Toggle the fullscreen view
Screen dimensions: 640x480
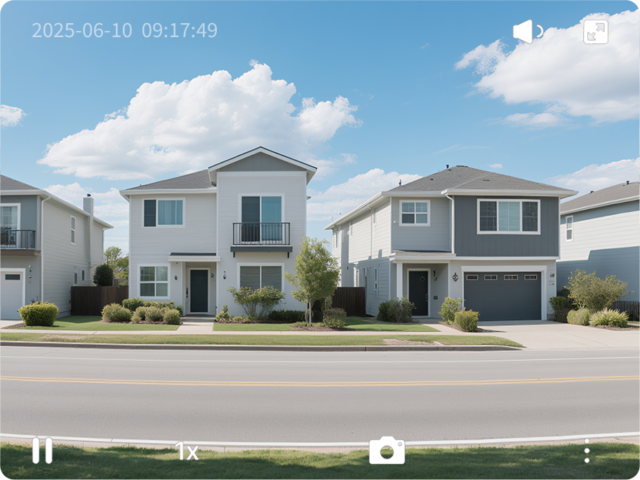pos(596,31)
